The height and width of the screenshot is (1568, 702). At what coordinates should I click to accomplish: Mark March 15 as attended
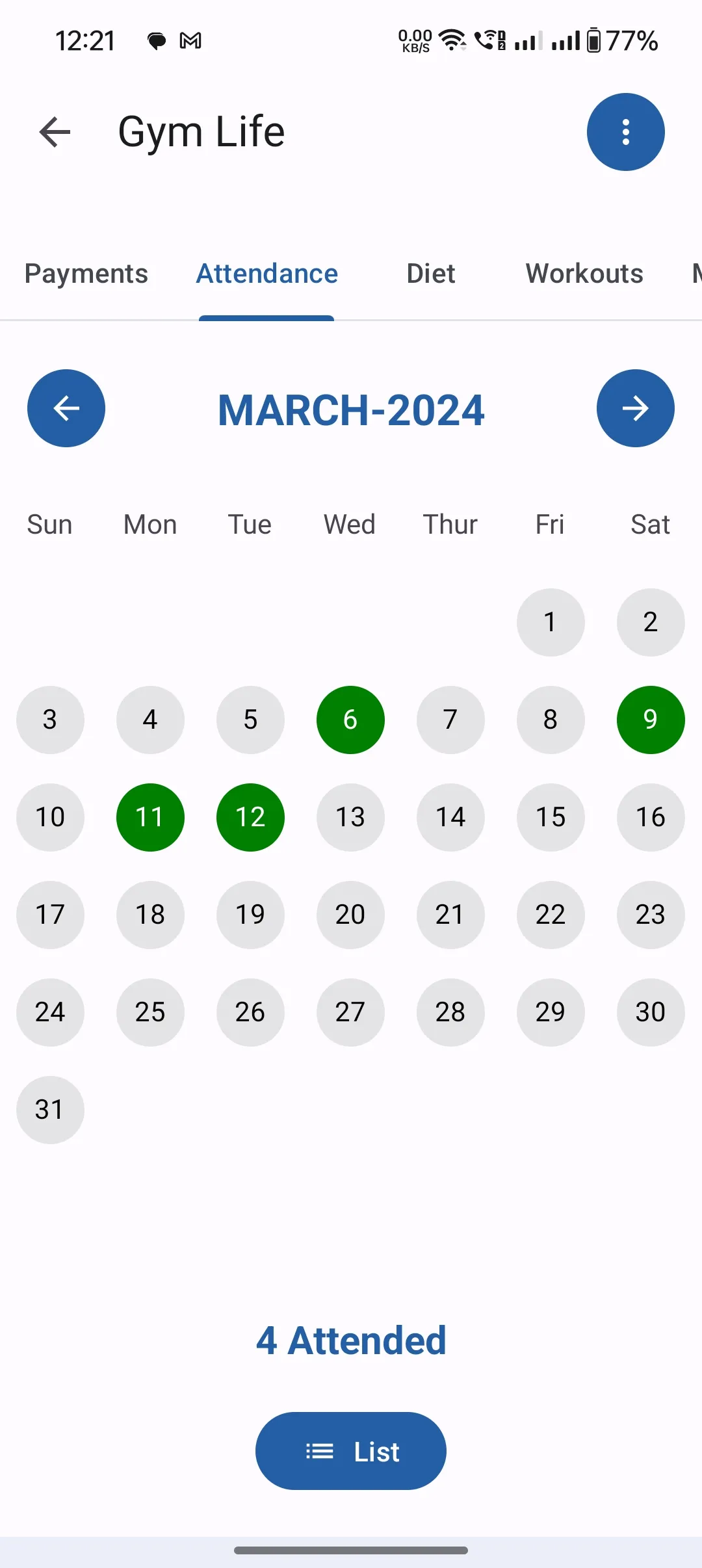551,817
